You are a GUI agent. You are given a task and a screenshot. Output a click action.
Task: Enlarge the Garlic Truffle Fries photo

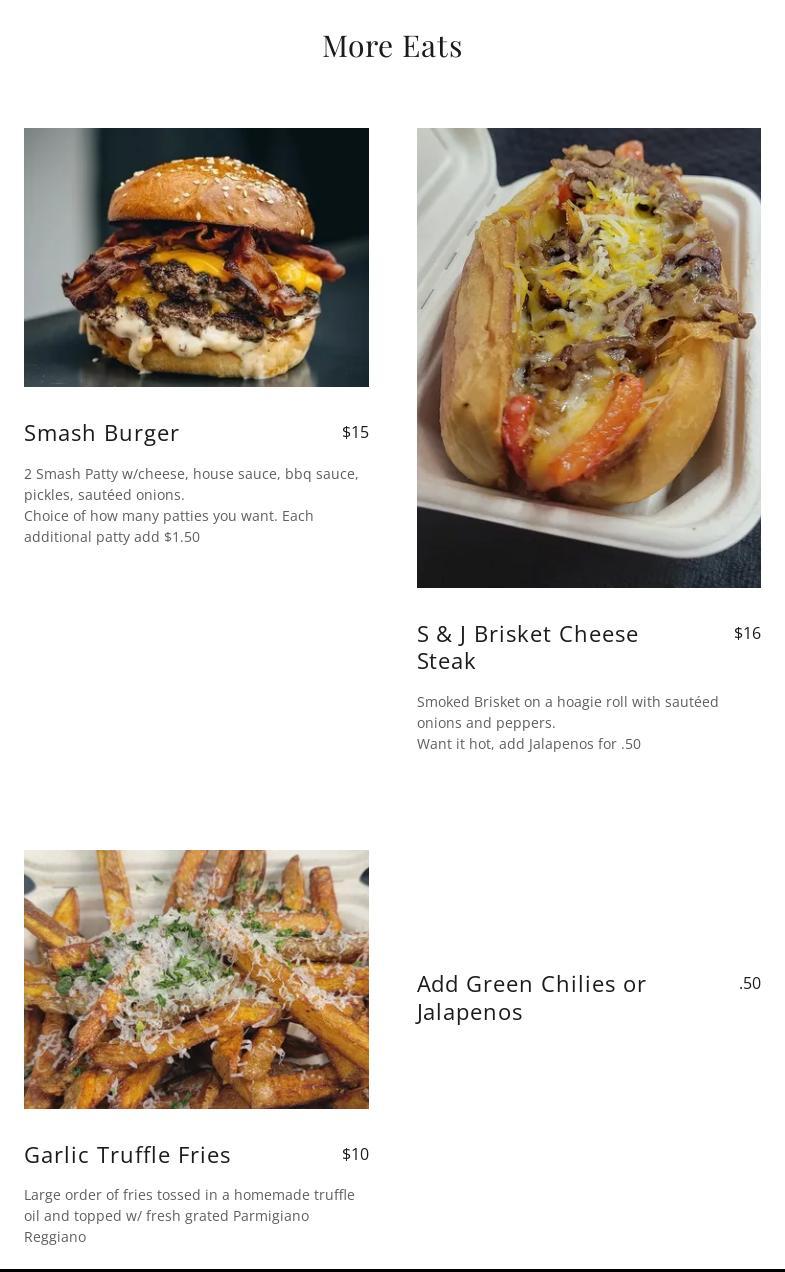(x=196, y=979)
